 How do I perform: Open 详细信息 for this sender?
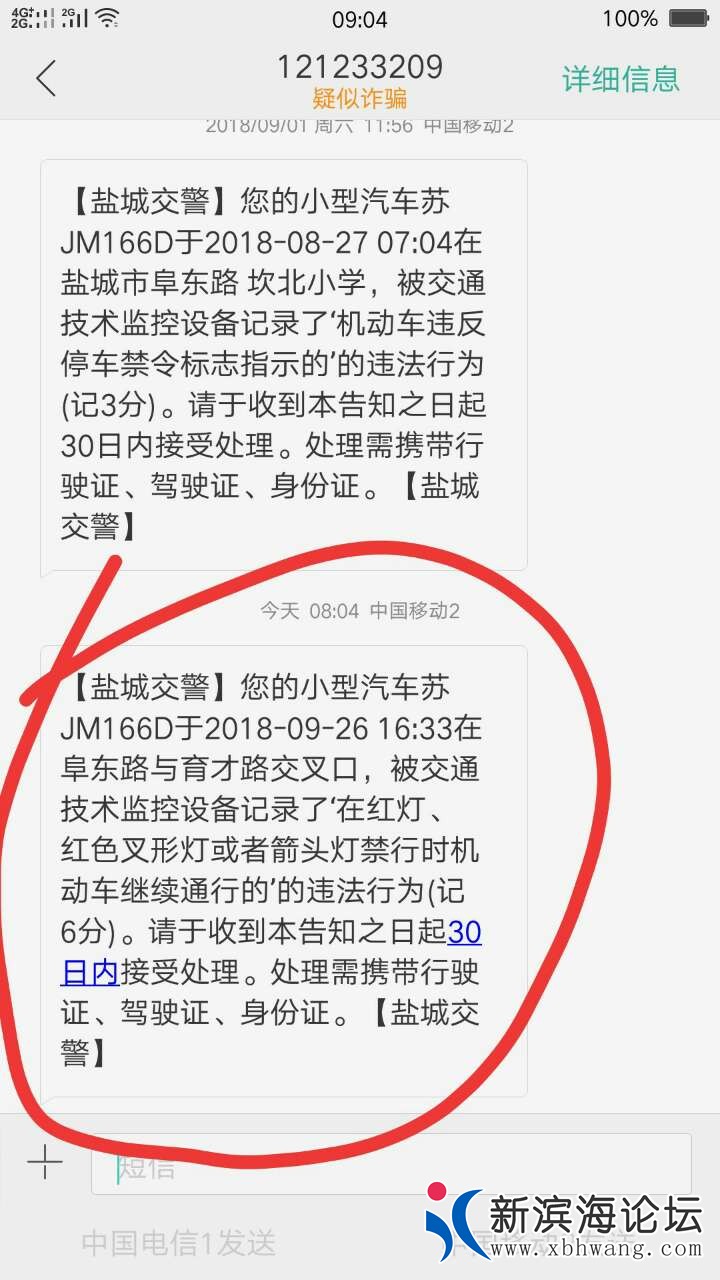tap(620, 78)
